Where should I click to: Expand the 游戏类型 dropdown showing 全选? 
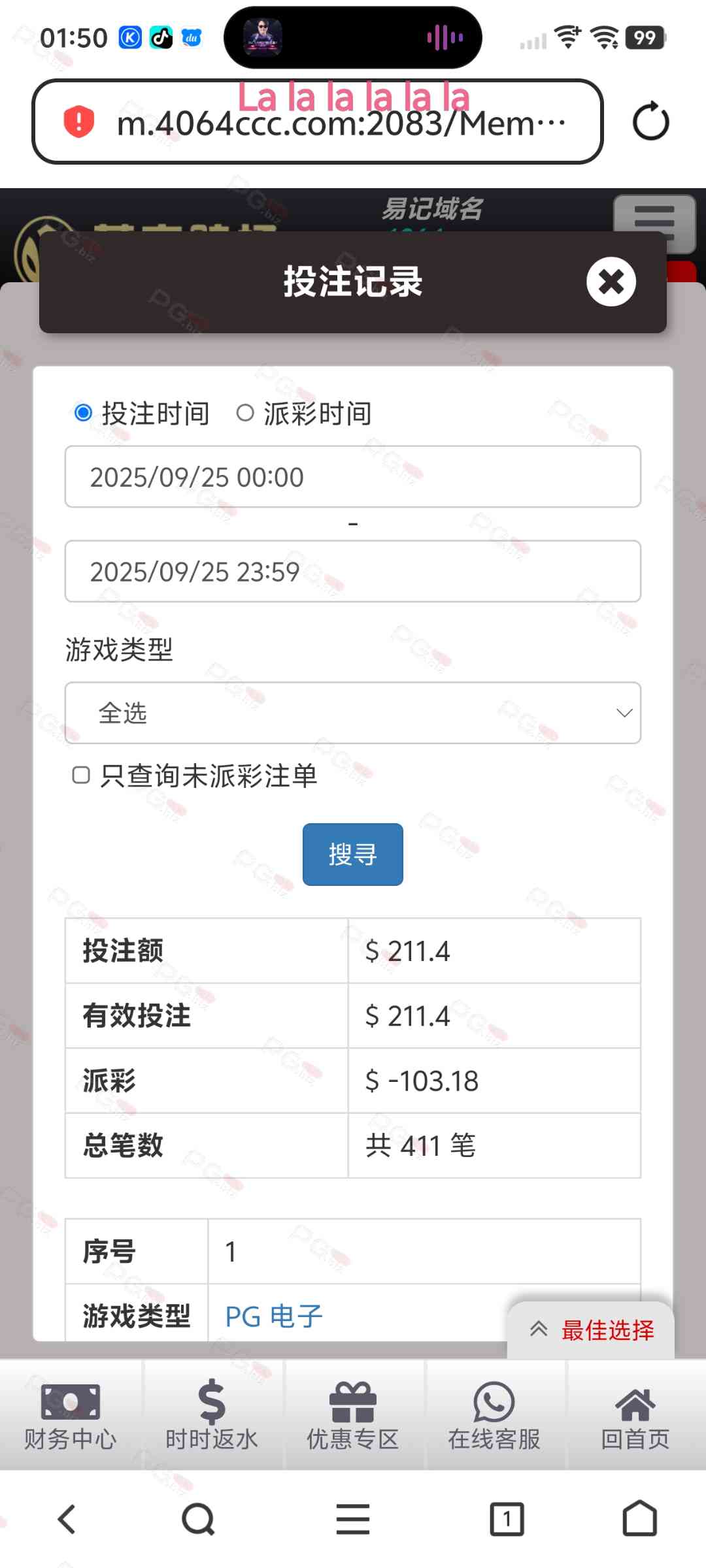coord(352,713)
